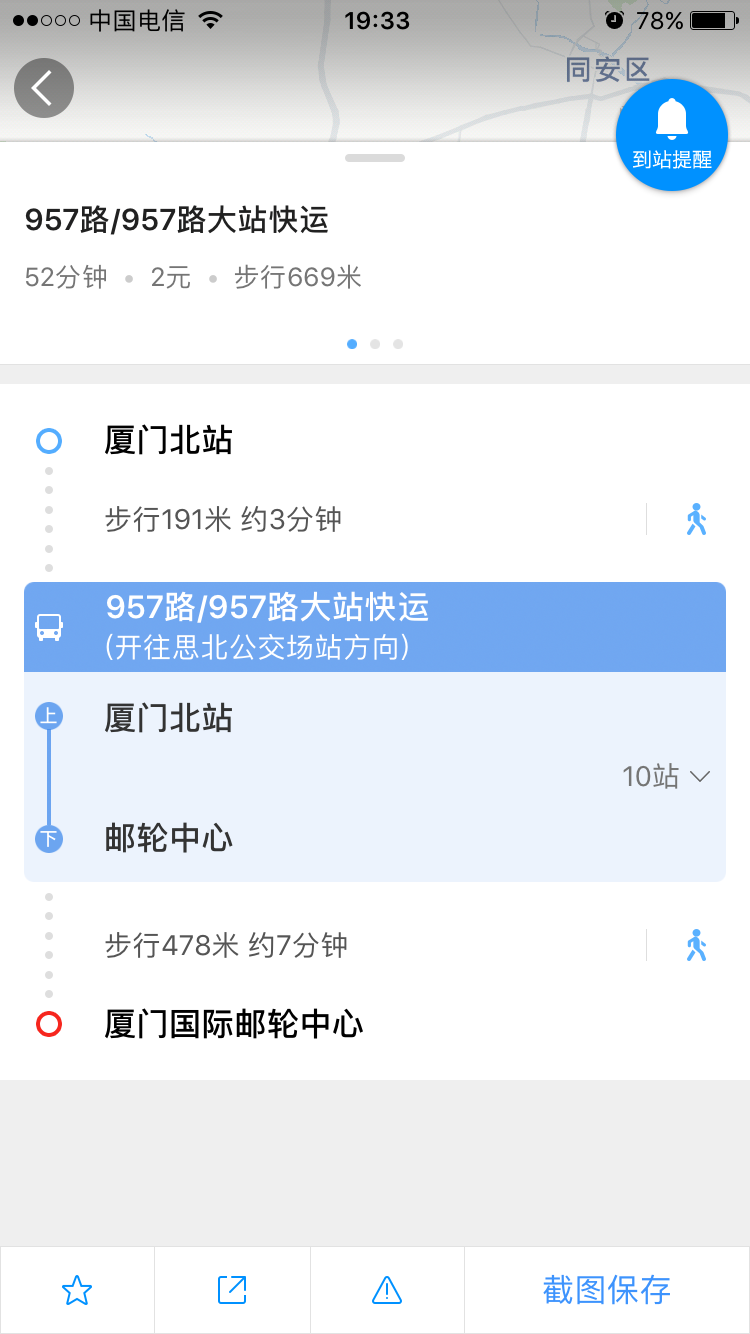
Task: View walking route for 步行191米
Action: 696,520
